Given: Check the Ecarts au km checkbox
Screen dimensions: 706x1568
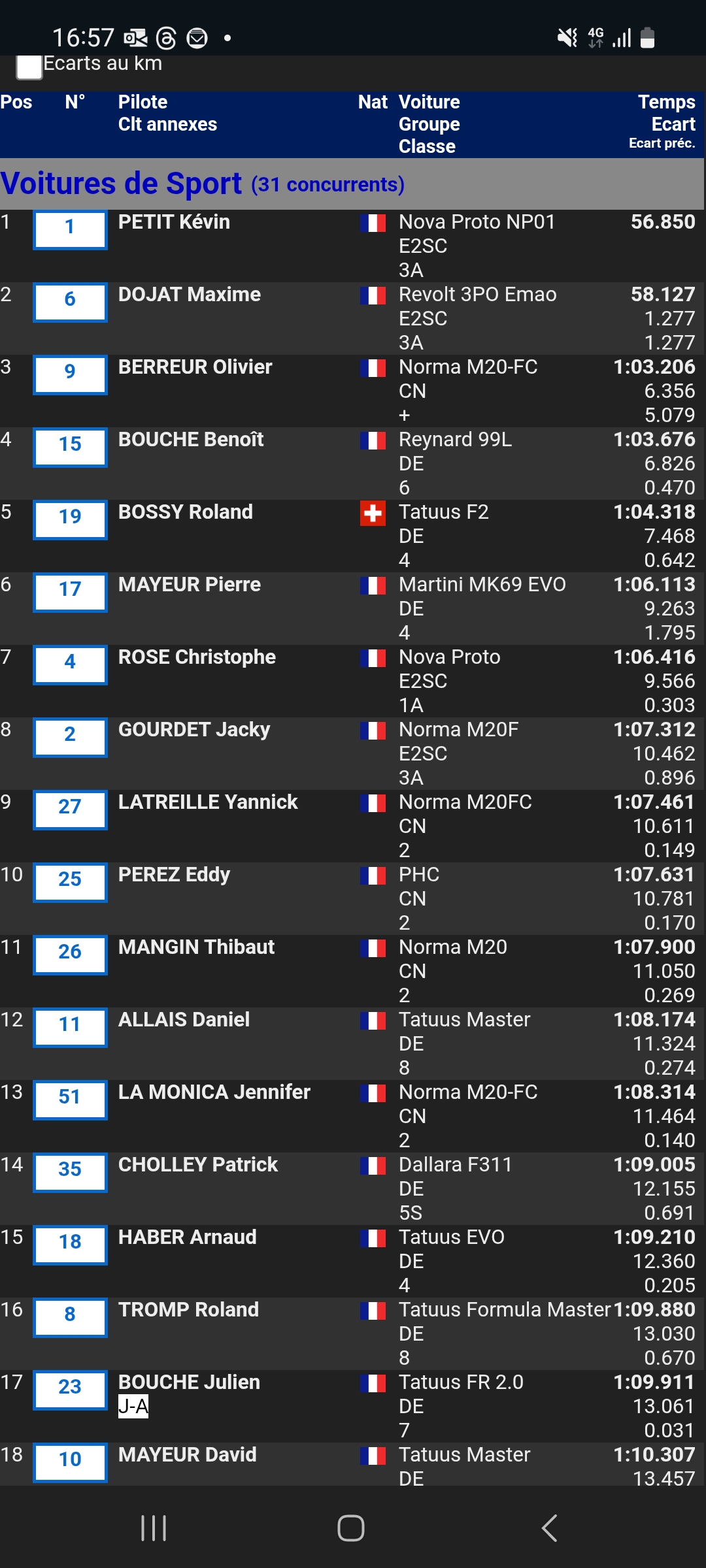Looking at the screenshot, I should pos(29,67).
